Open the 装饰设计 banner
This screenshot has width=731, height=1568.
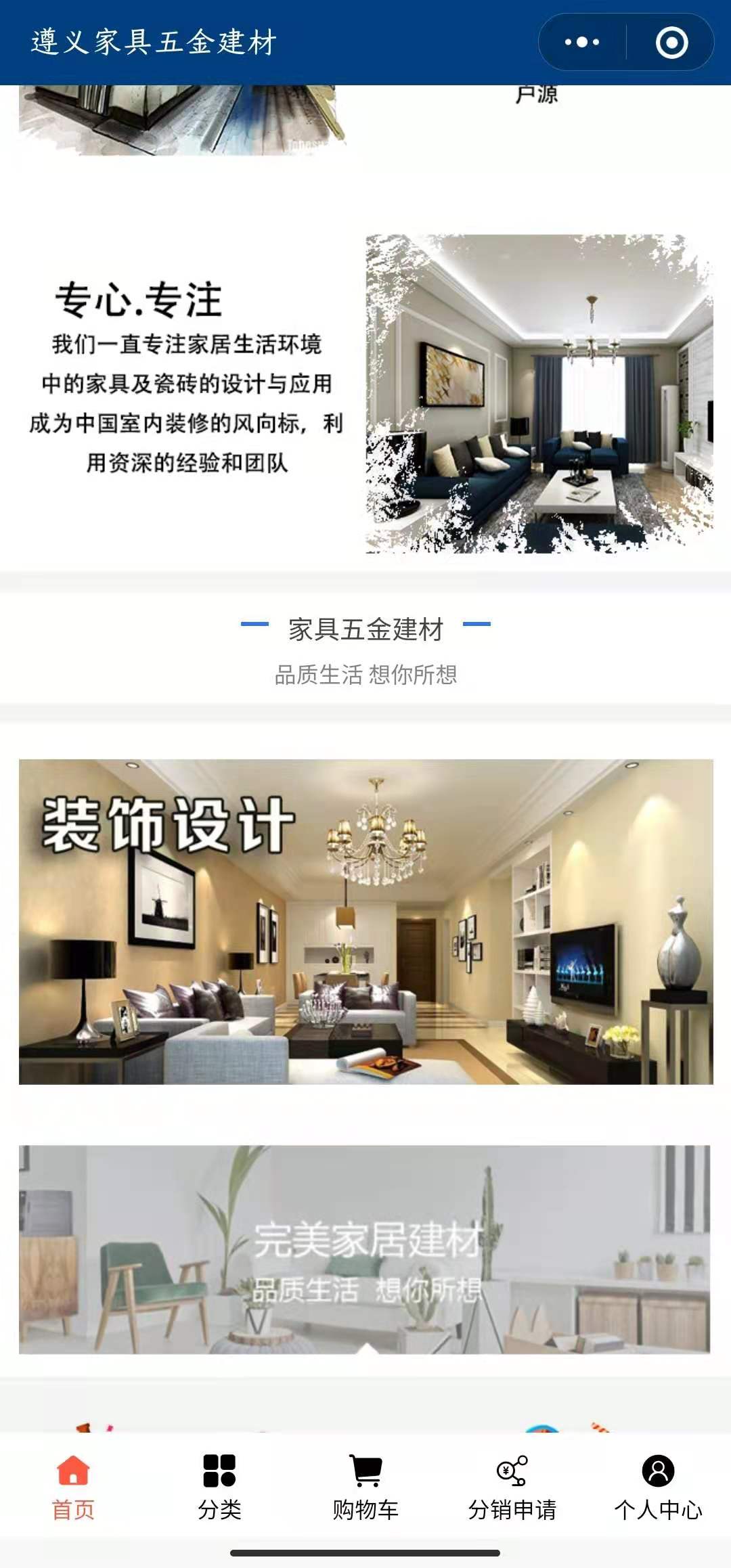point(365,922)
